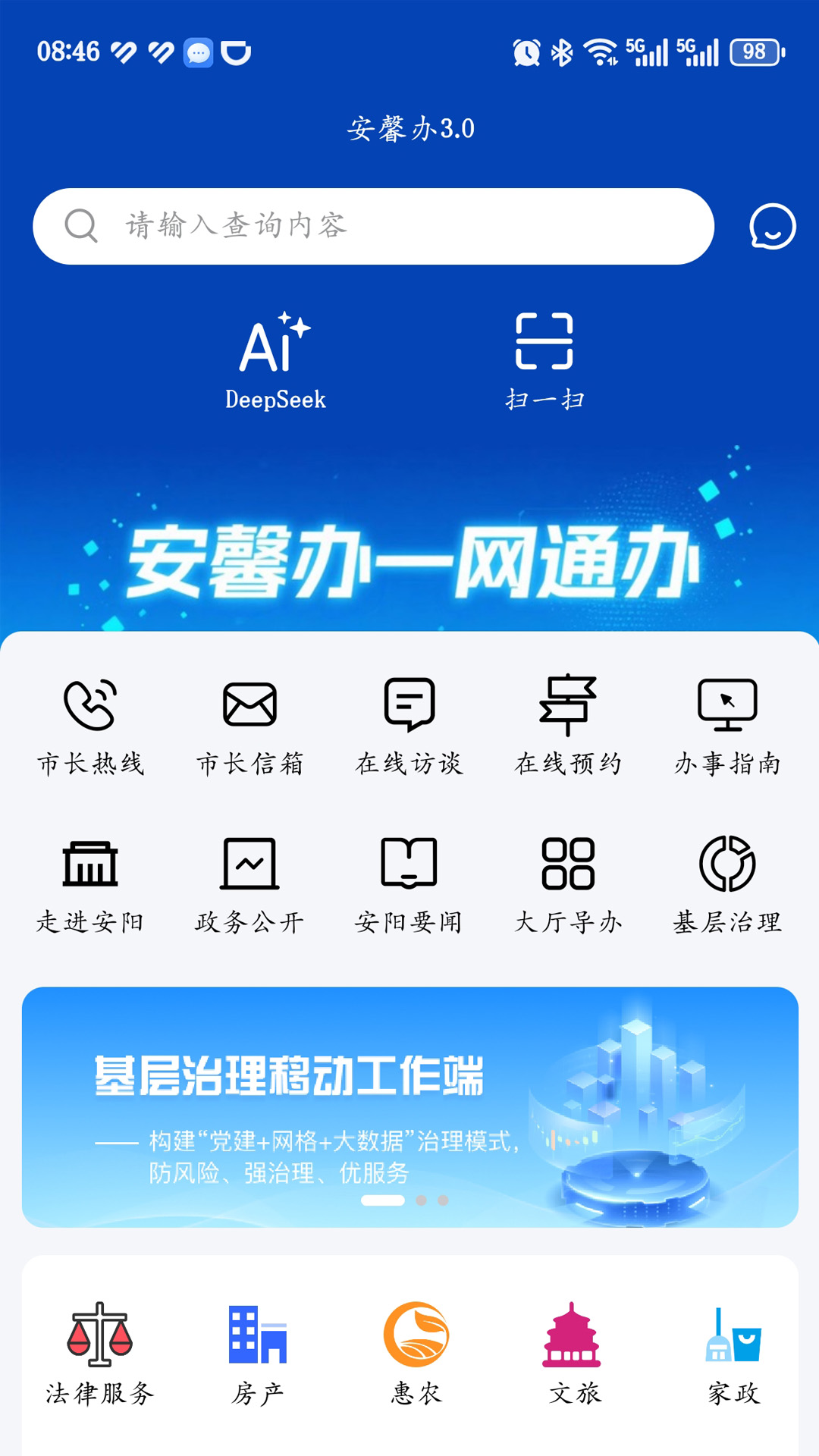819x1456 pixels.
Task: Open 大厅导办
Action: [568, 884]
